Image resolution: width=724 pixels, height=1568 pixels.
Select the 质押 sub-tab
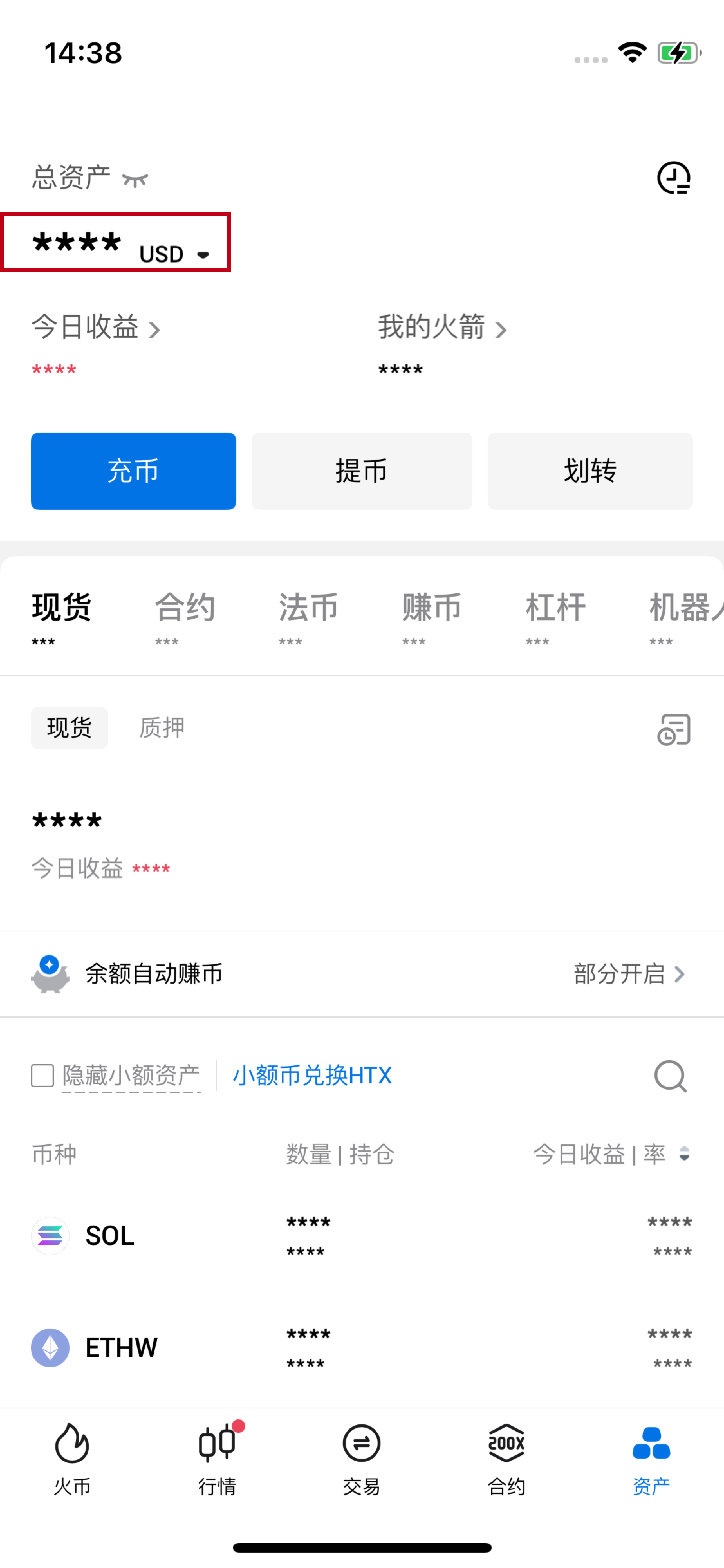pyautogui.click(x=162, y=728)
